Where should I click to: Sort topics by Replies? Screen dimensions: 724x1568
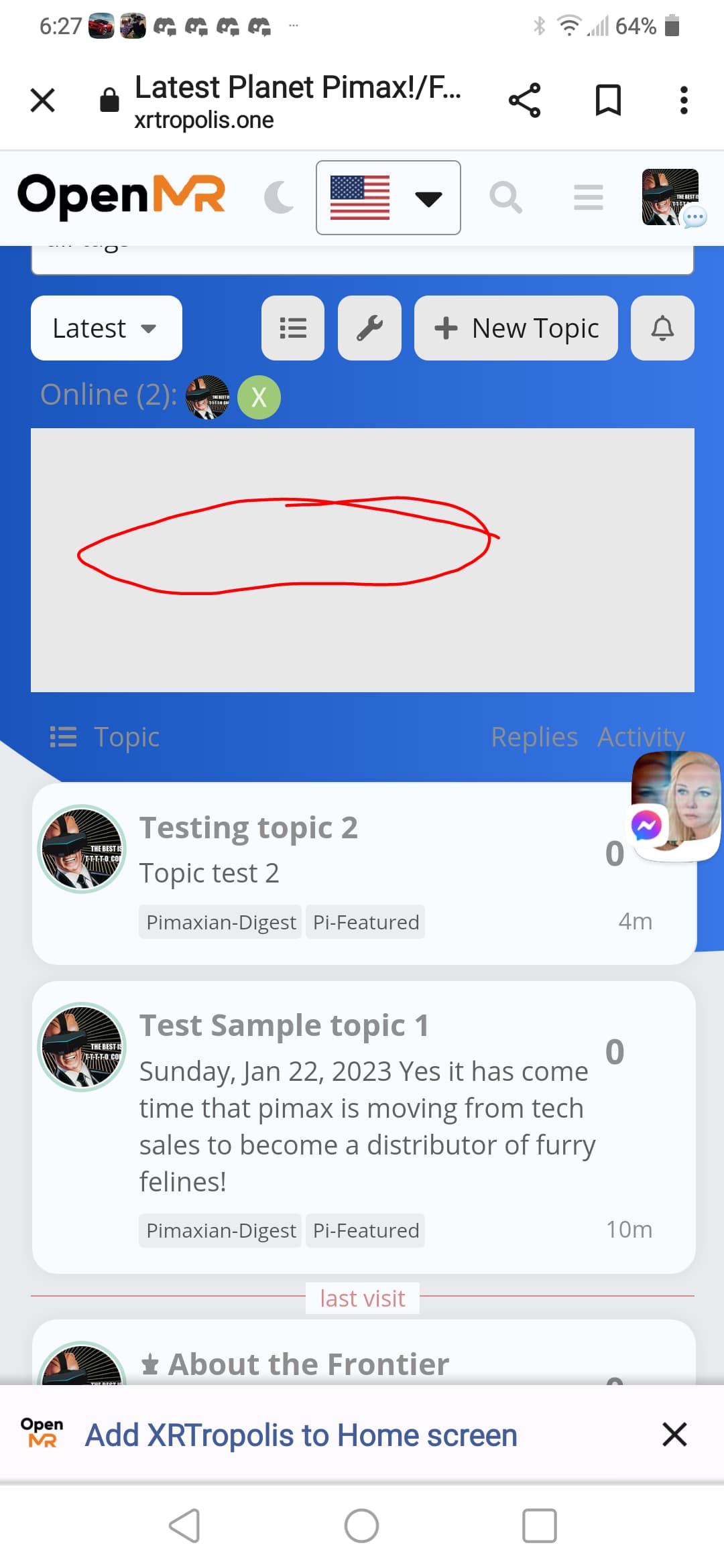coord(534,737)
